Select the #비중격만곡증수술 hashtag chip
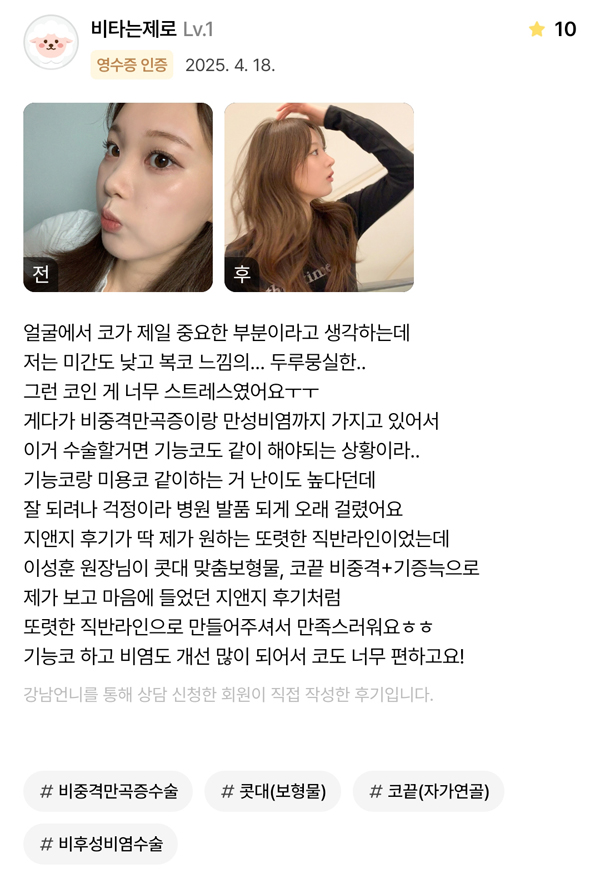 pyautogui.click(x=108, y=792)
